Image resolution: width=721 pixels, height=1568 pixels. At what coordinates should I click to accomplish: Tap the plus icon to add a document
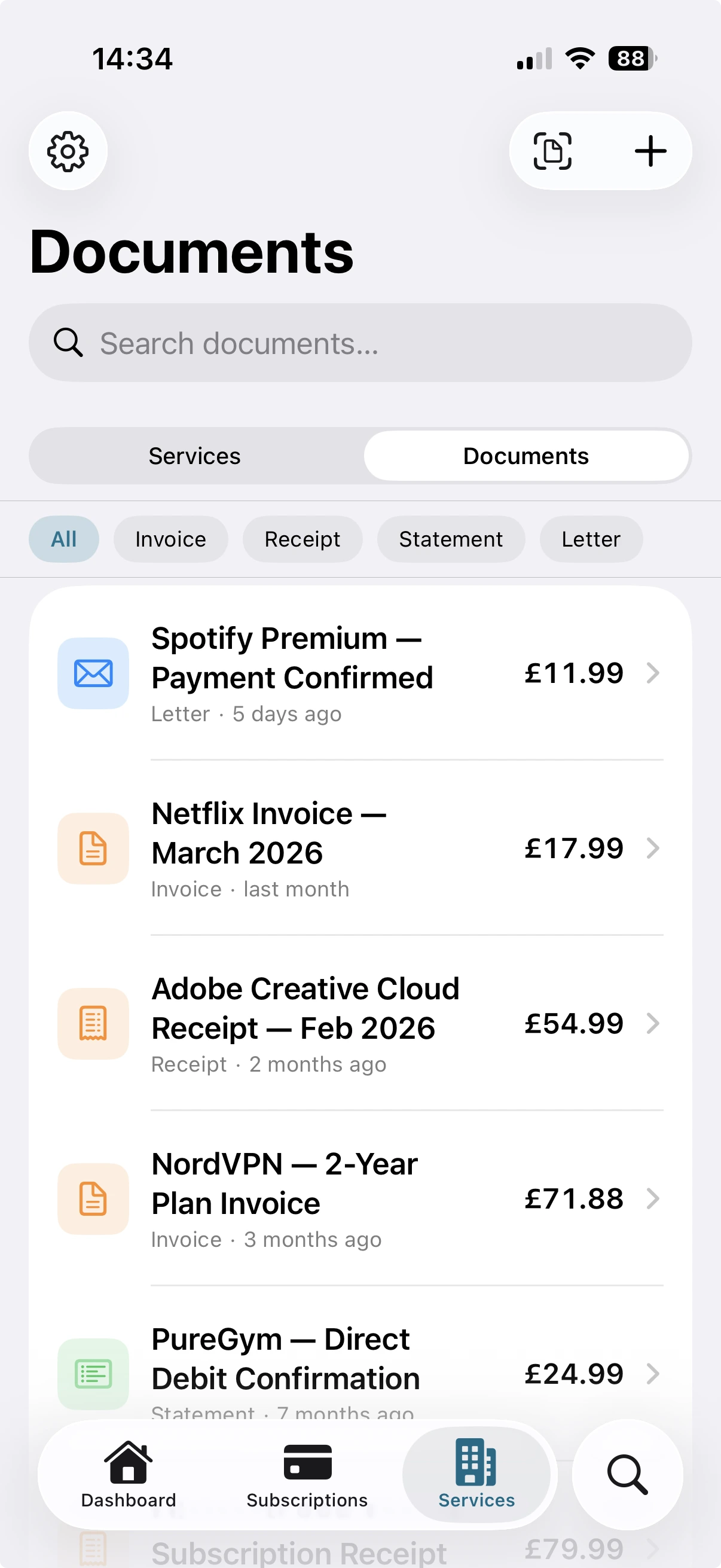pos(650,151)
